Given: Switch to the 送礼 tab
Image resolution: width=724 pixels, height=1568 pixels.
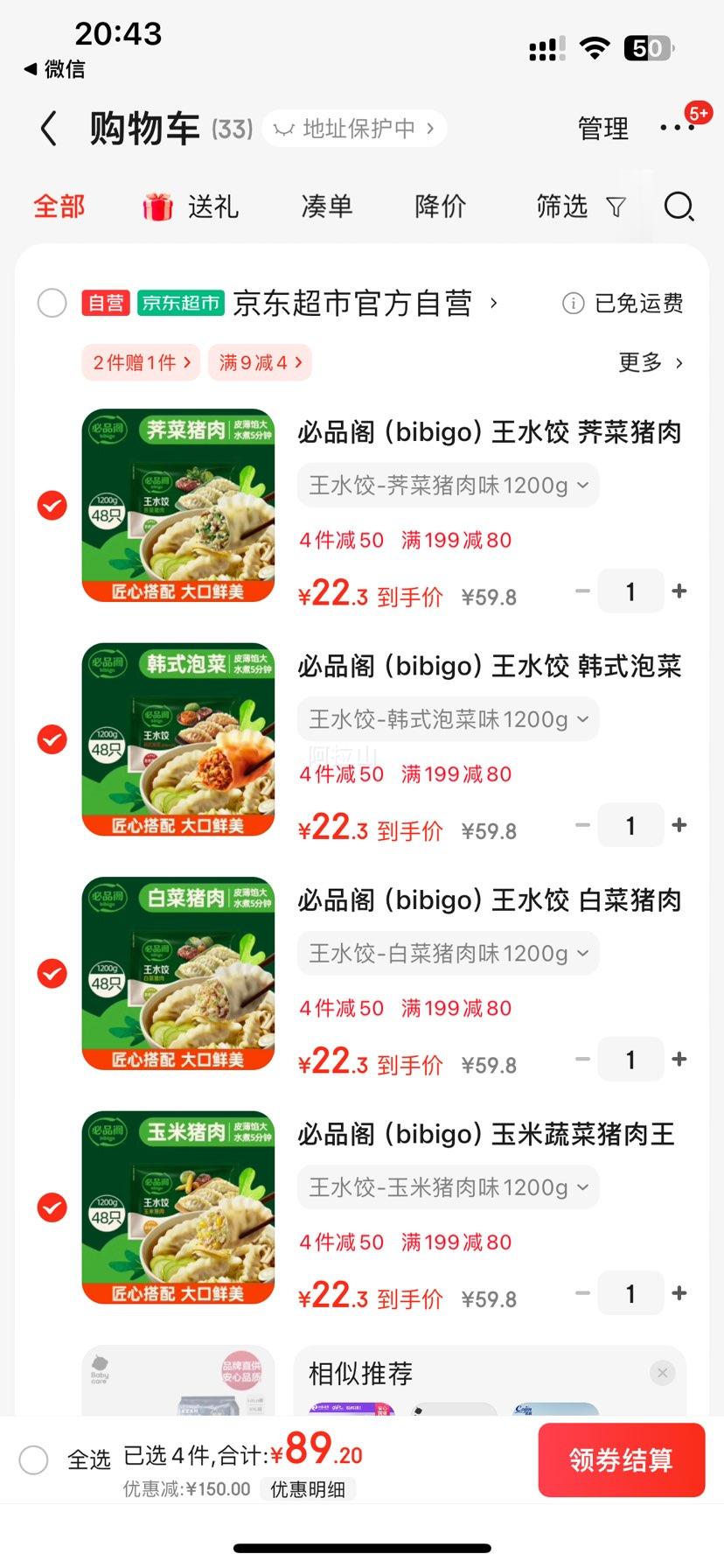Looking at the screenshot, I should click(x=191, y=207).
